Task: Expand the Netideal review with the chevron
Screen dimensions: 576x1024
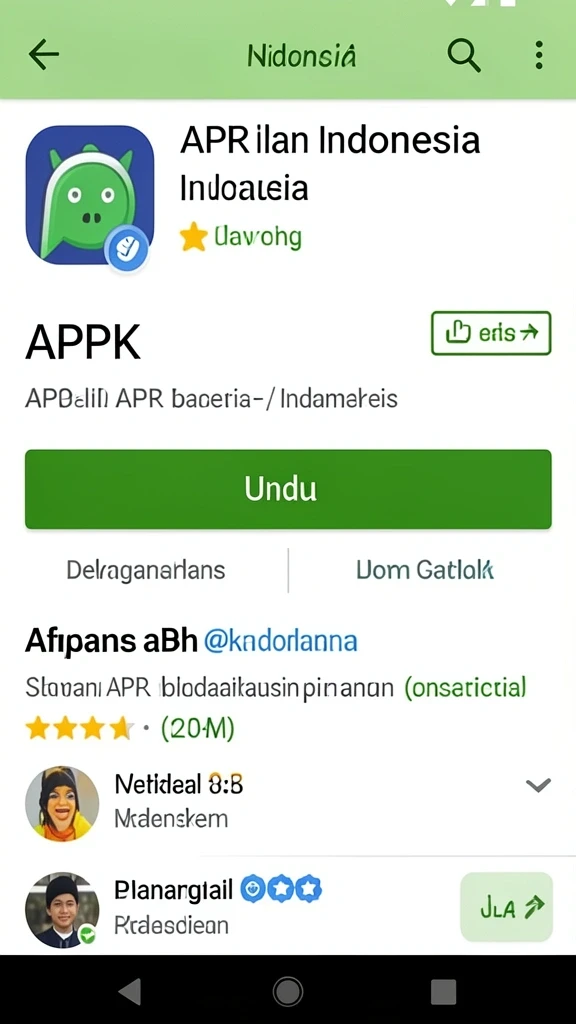Action: tap(539, 786)
